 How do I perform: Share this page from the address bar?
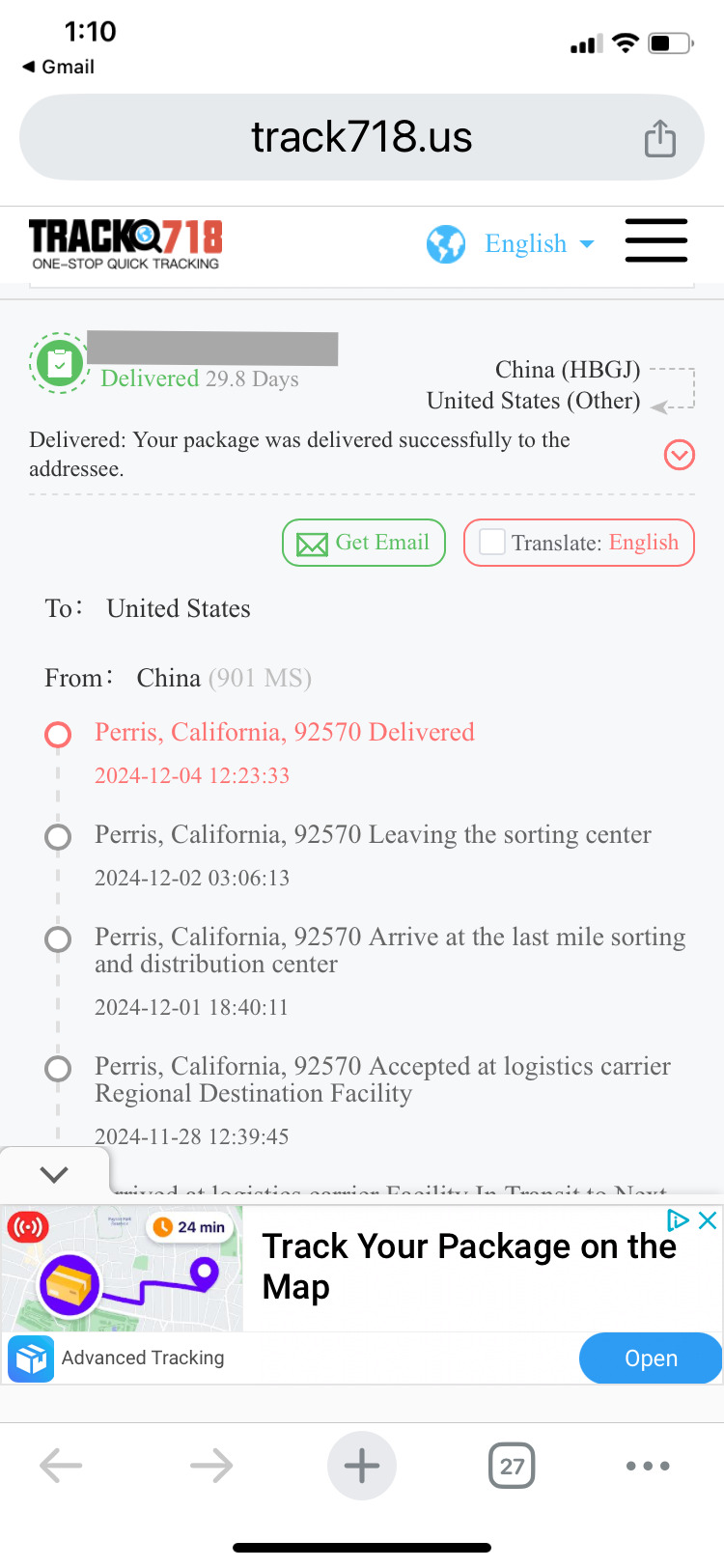pyautogui.click(x=660, y=138)
